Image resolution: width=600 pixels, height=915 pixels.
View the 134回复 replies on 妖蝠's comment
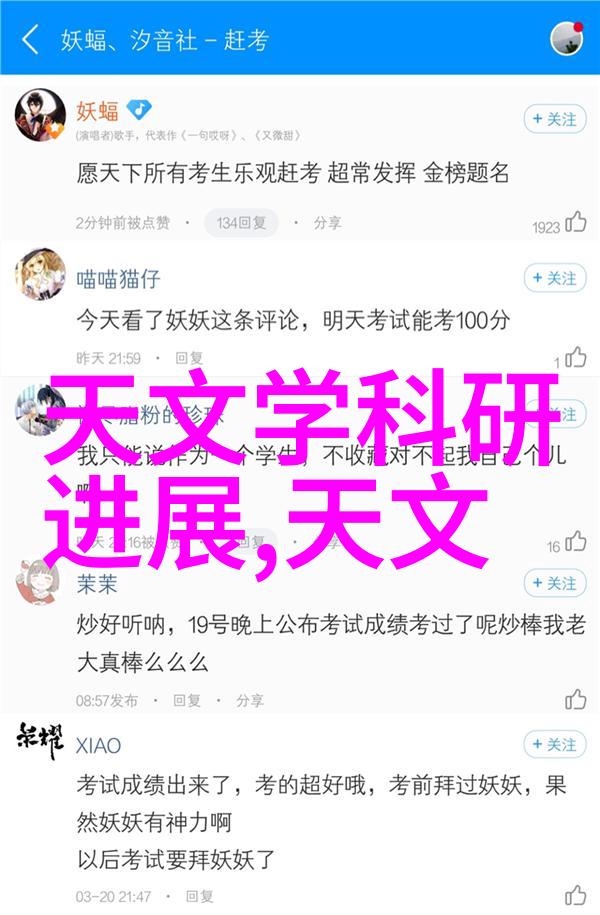click(239, 222)
